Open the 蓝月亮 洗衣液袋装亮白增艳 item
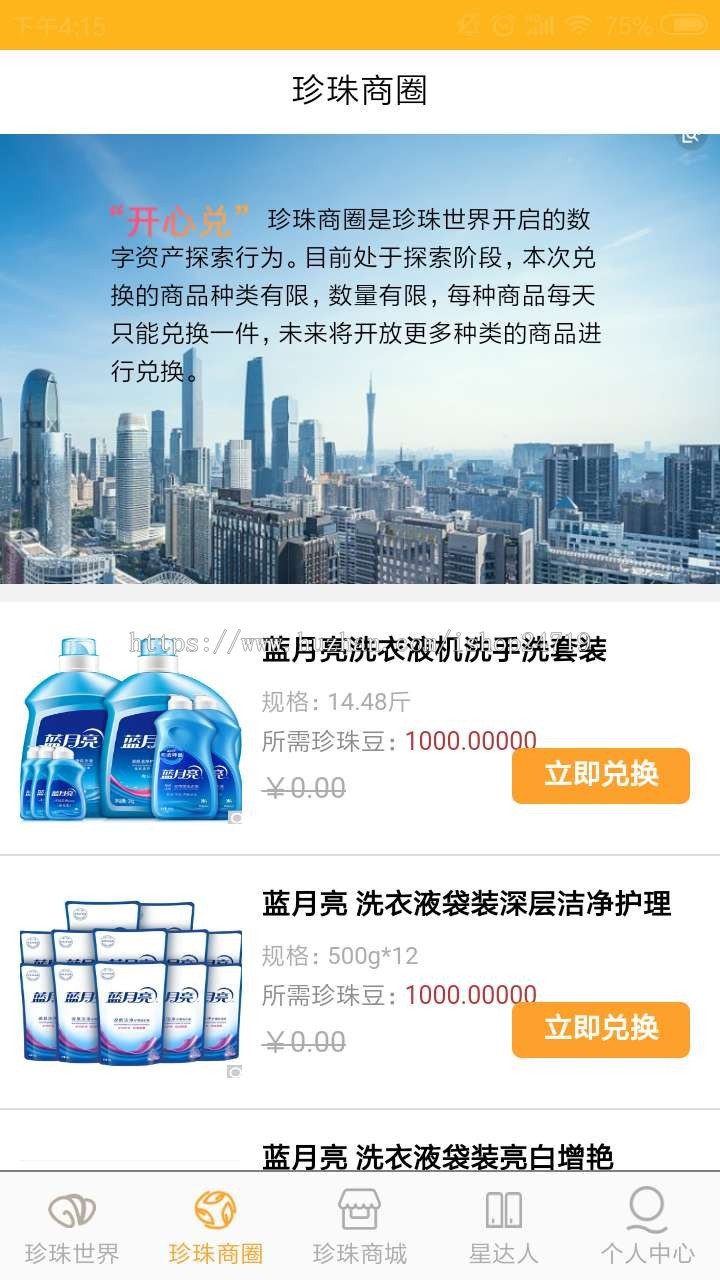Image resolution: width=720 pixels, height=1280 pixels. (437, 1157)
